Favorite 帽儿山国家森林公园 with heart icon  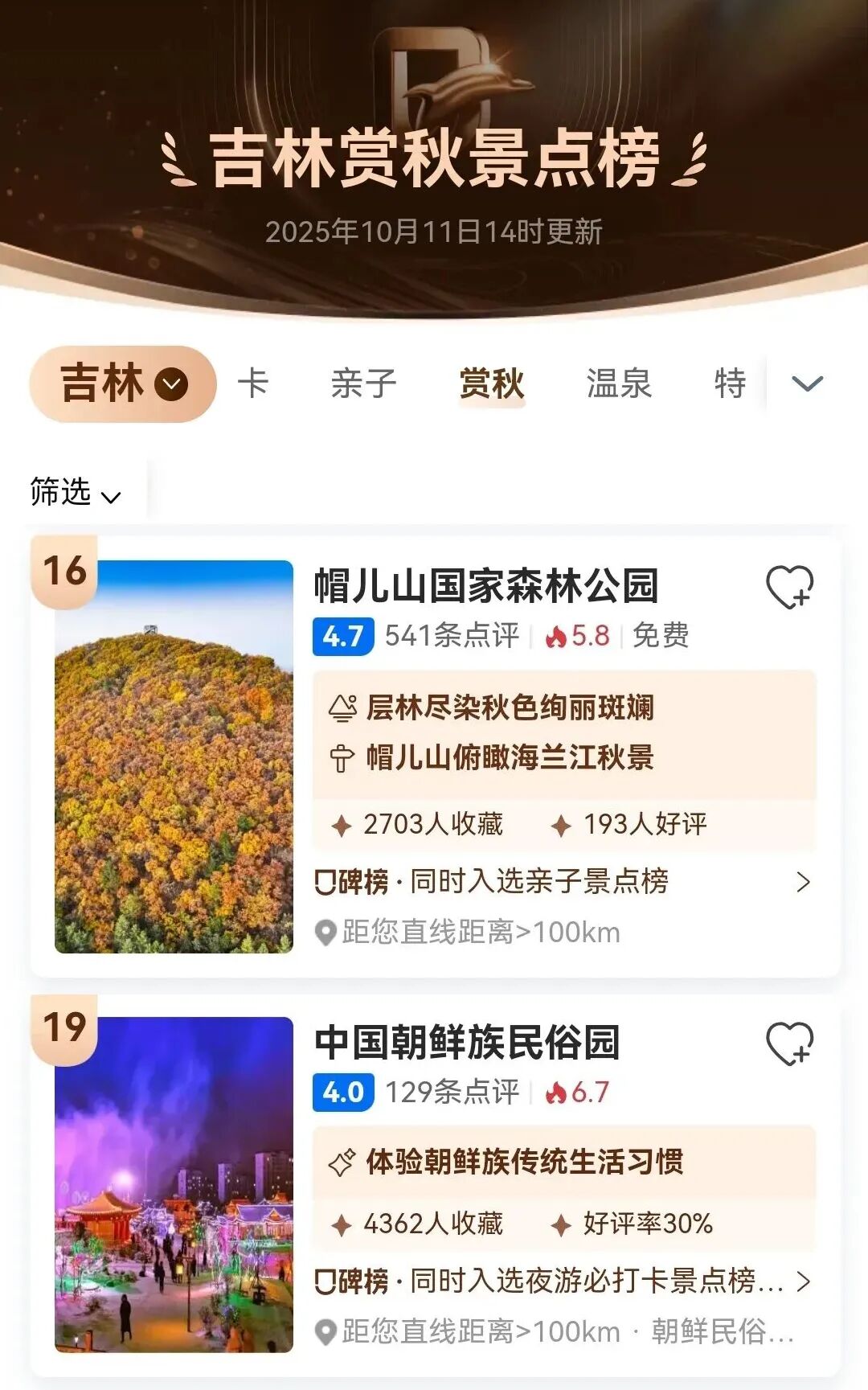[x=789, y=587]
